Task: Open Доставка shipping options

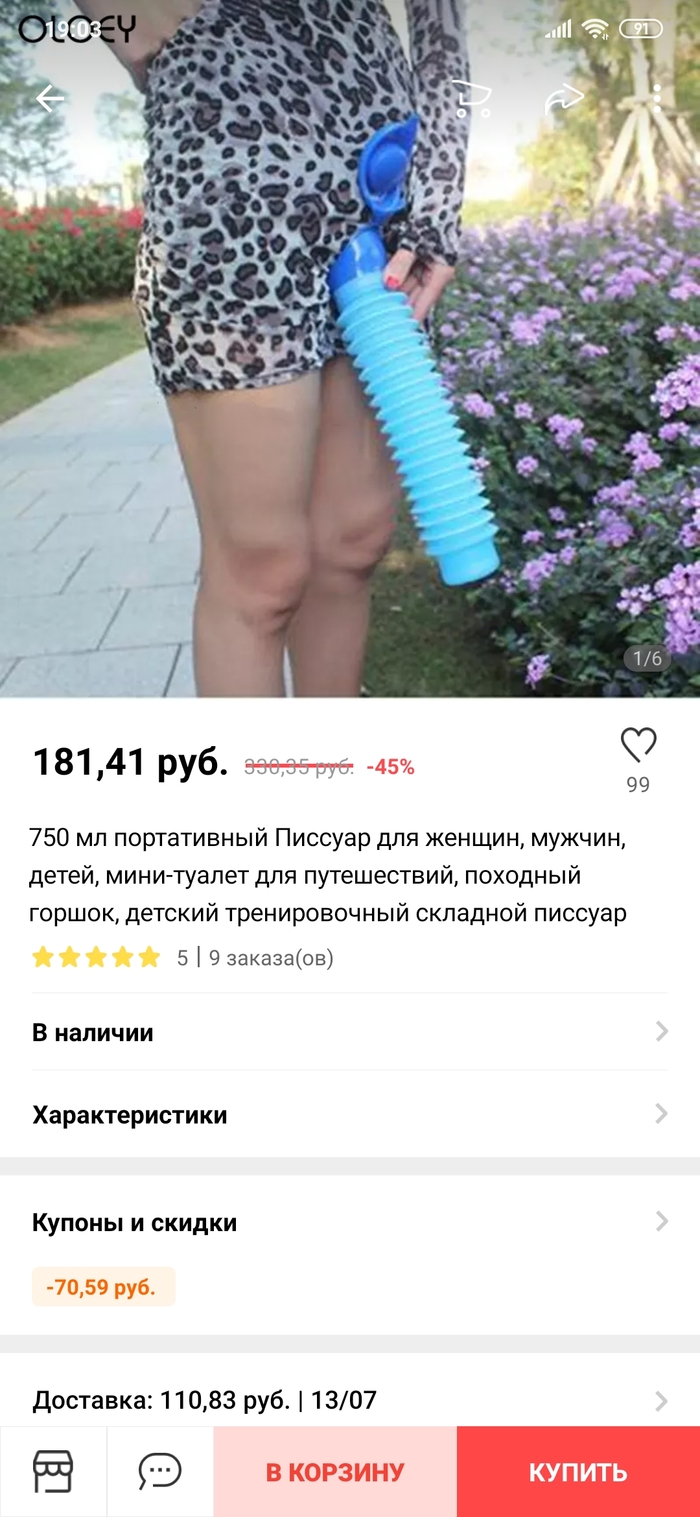Action: point(350,1400)
